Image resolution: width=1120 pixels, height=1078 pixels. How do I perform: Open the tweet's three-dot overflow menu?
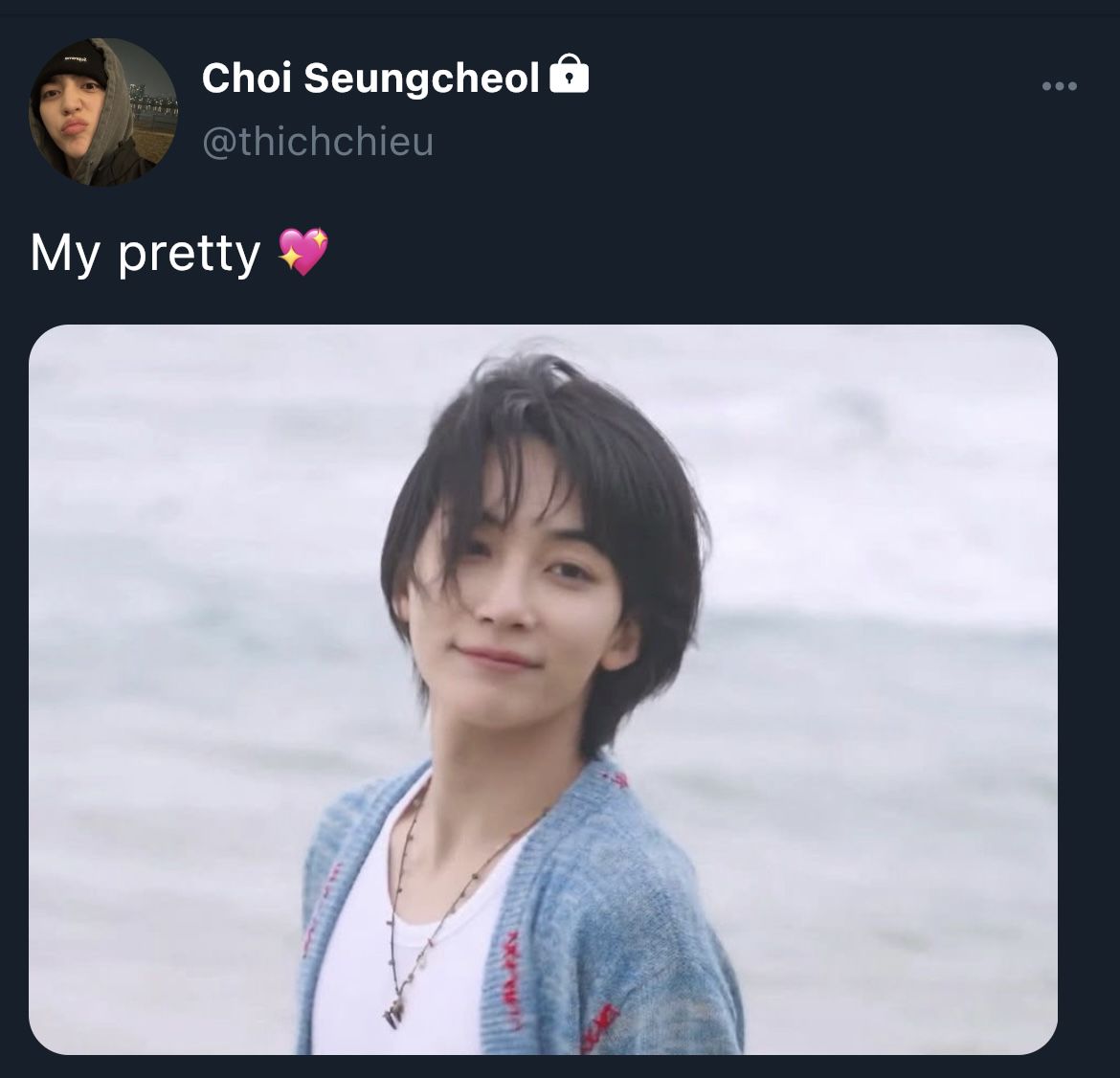click(x=1059, y=86)
